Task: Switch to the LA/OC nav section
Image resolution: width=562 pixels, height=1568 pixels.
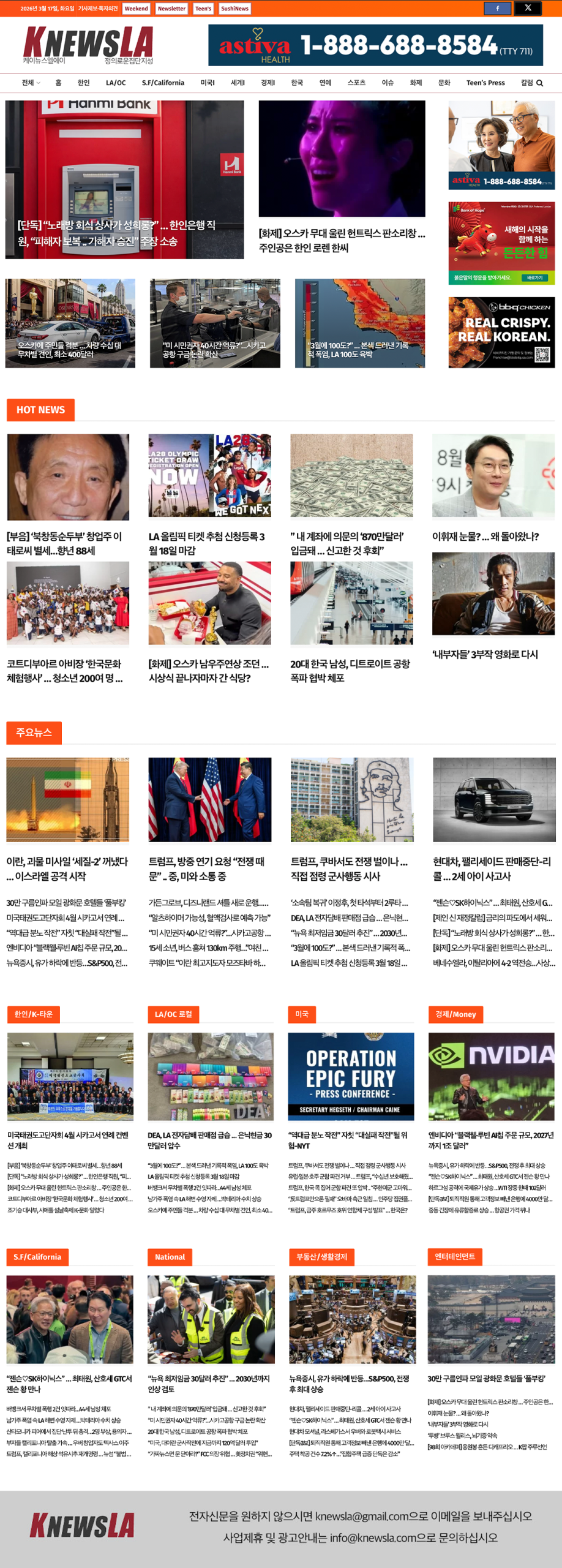Action: click(116, 83)
